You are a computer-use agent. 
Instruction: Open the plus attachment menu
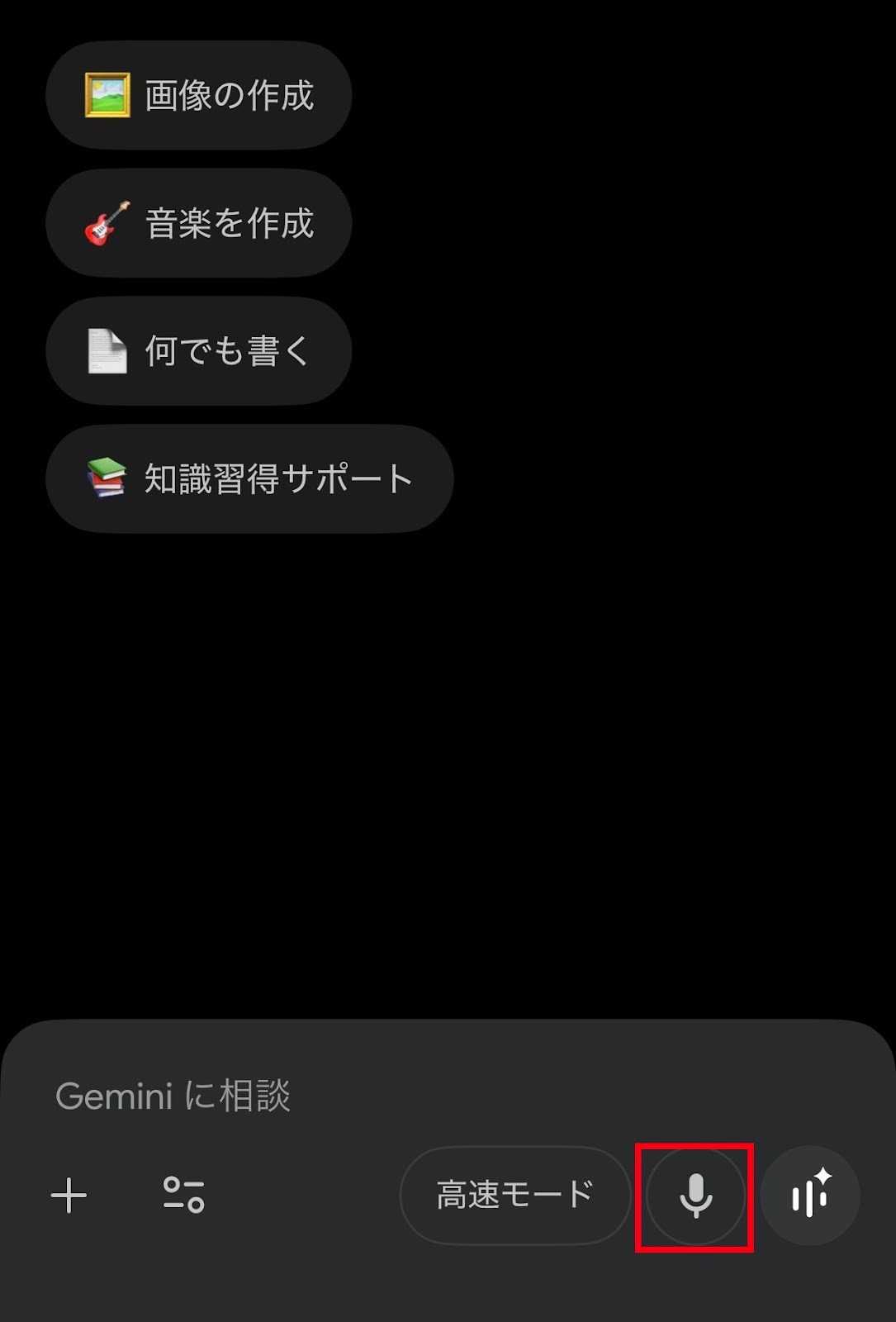pyautogui.click(x=69, y=1196)
